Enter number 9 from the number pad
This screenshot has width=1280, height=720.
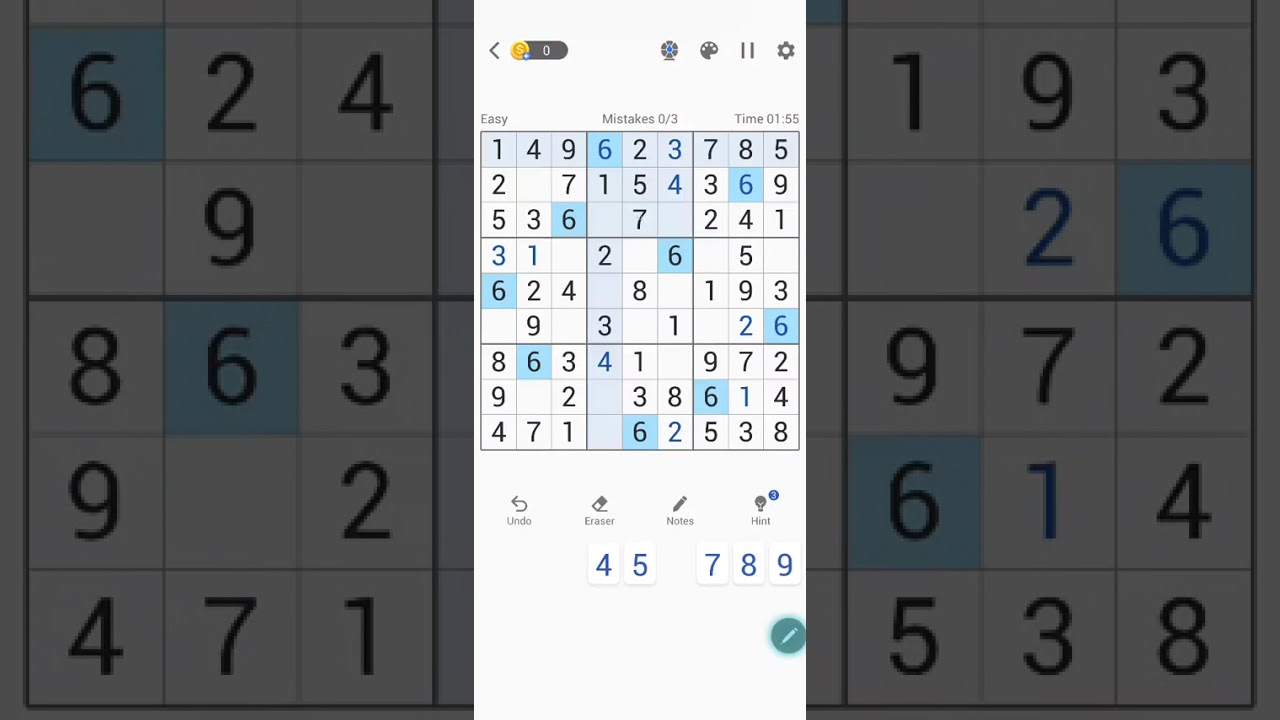coord(785,566)
